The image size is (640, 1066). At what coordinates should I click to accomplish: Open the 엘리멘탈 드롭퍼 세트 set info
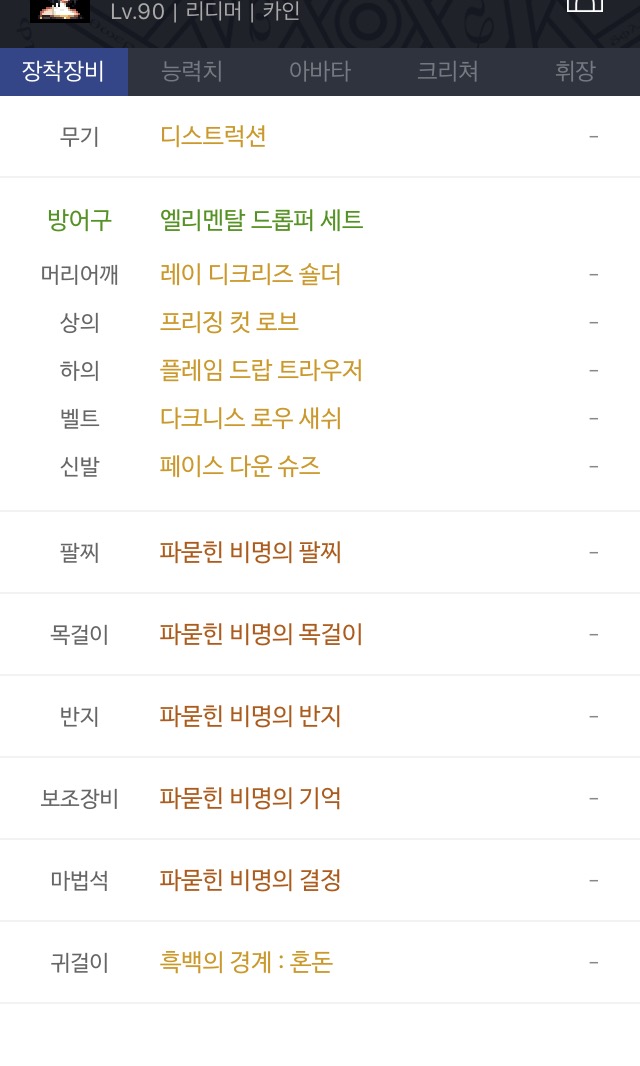click(261, 220)
